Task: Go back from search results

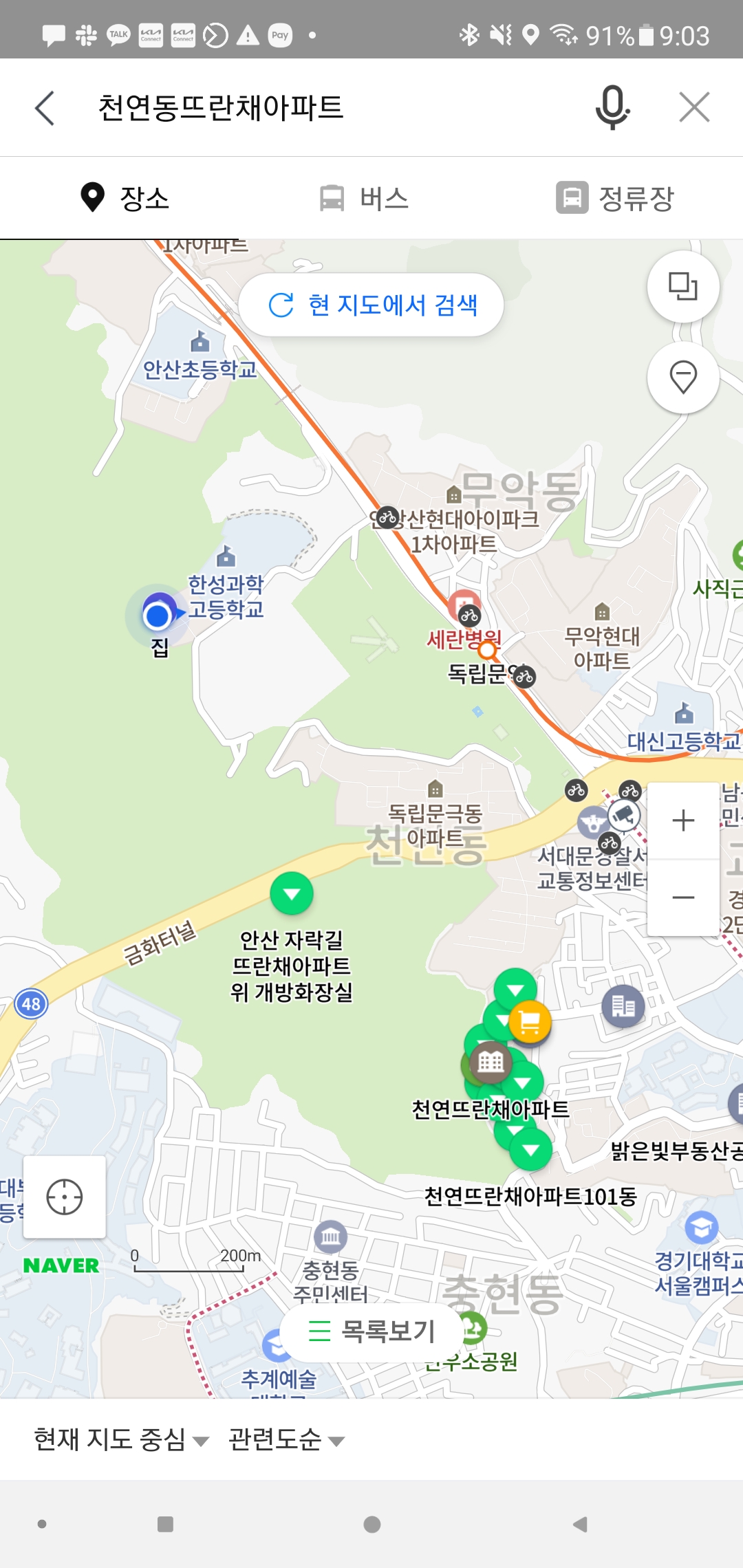Action: point(45,108)
